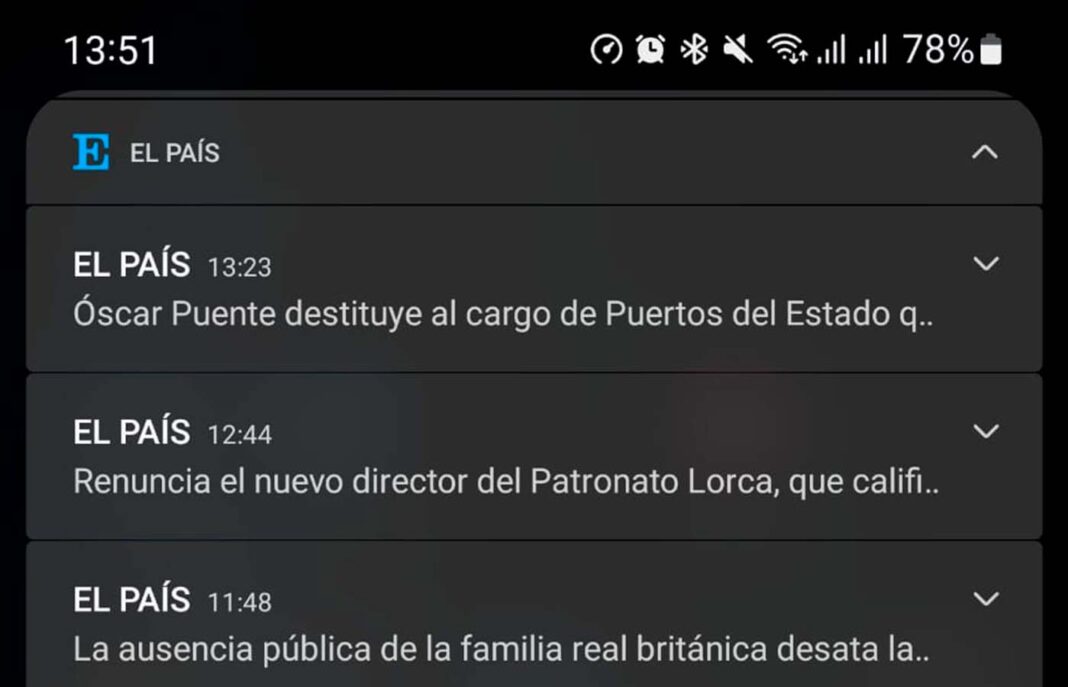Expand the 11:48 familia real británica notification

pos(986,599)
